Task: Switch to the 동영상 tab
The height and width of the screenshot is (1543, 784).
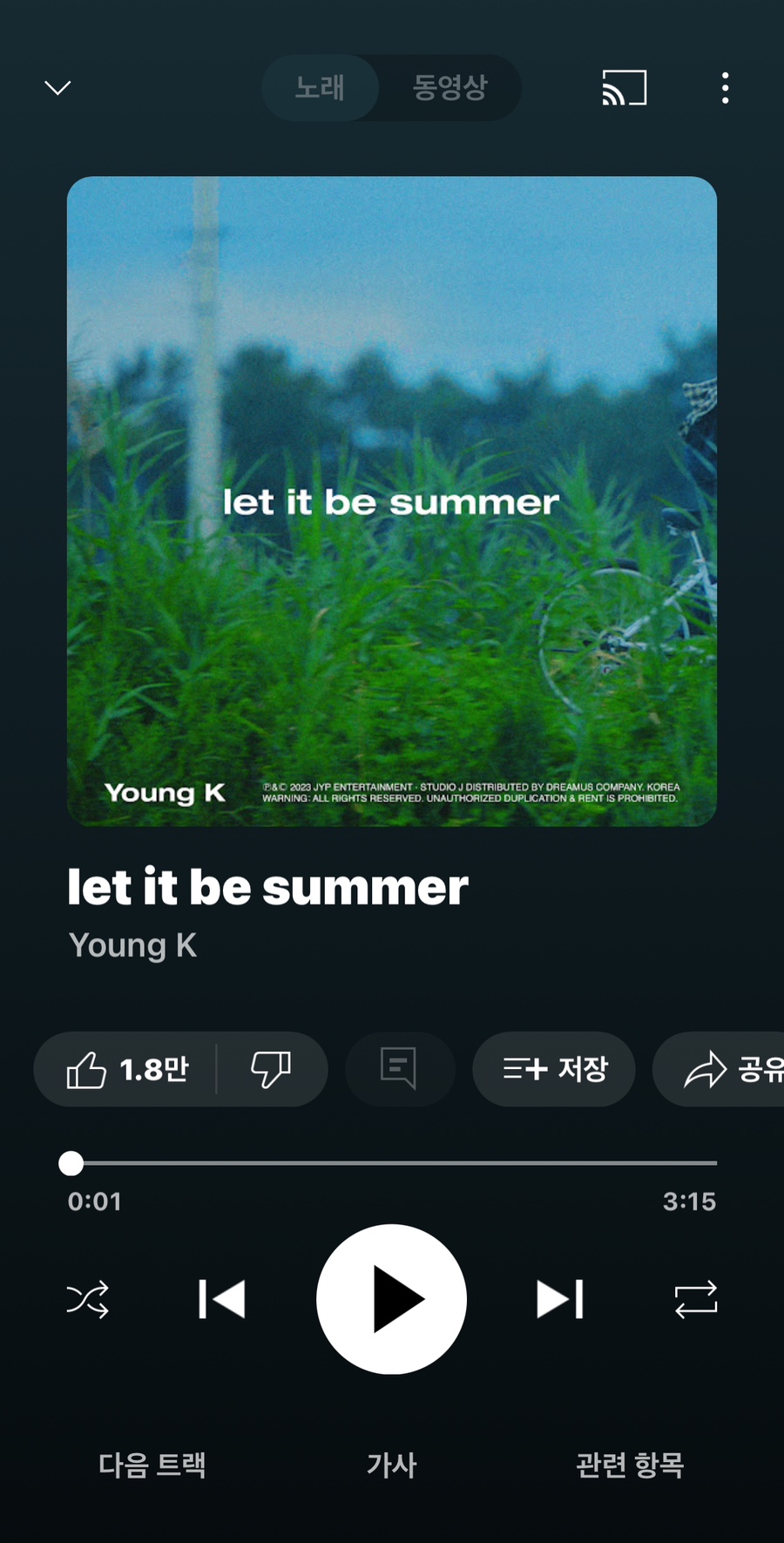Action: click(x=449, y=88)
